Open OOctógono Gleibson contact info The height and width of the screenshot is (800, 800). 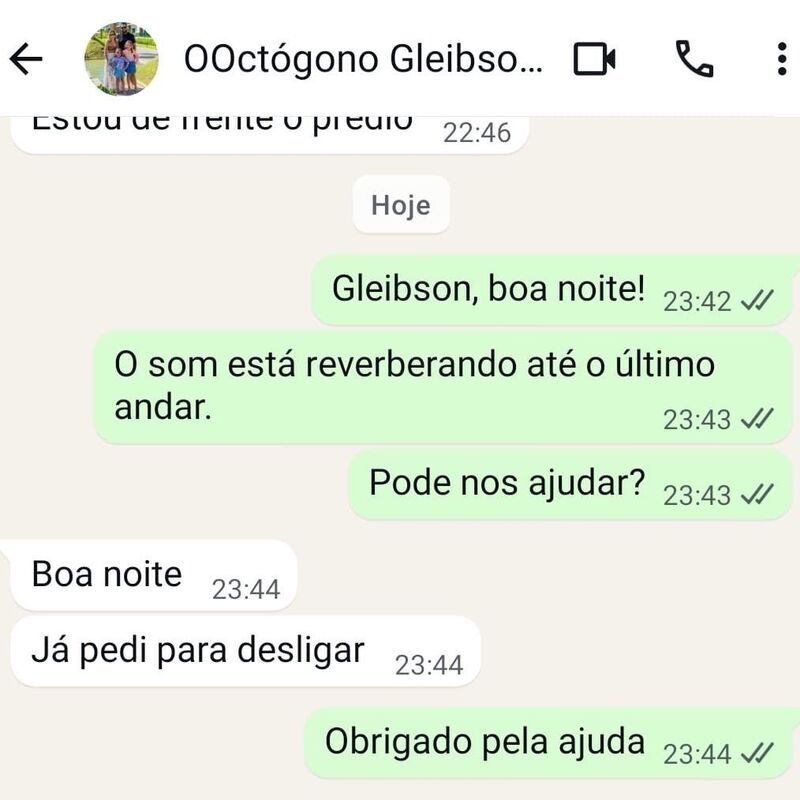click(363, 59)
